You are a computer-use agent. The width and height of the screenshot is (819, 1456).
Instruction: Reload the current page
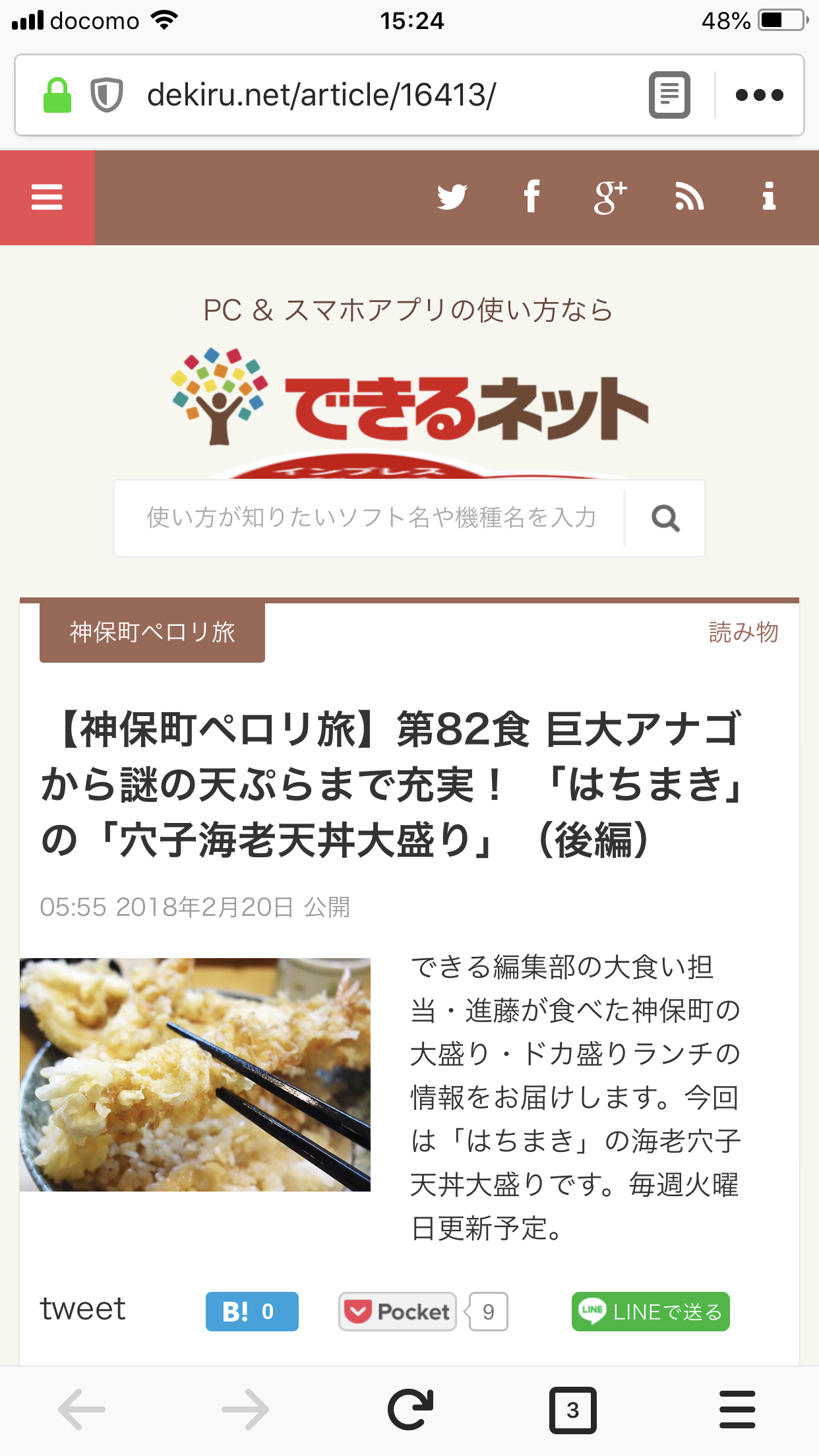pos(410,1410)
